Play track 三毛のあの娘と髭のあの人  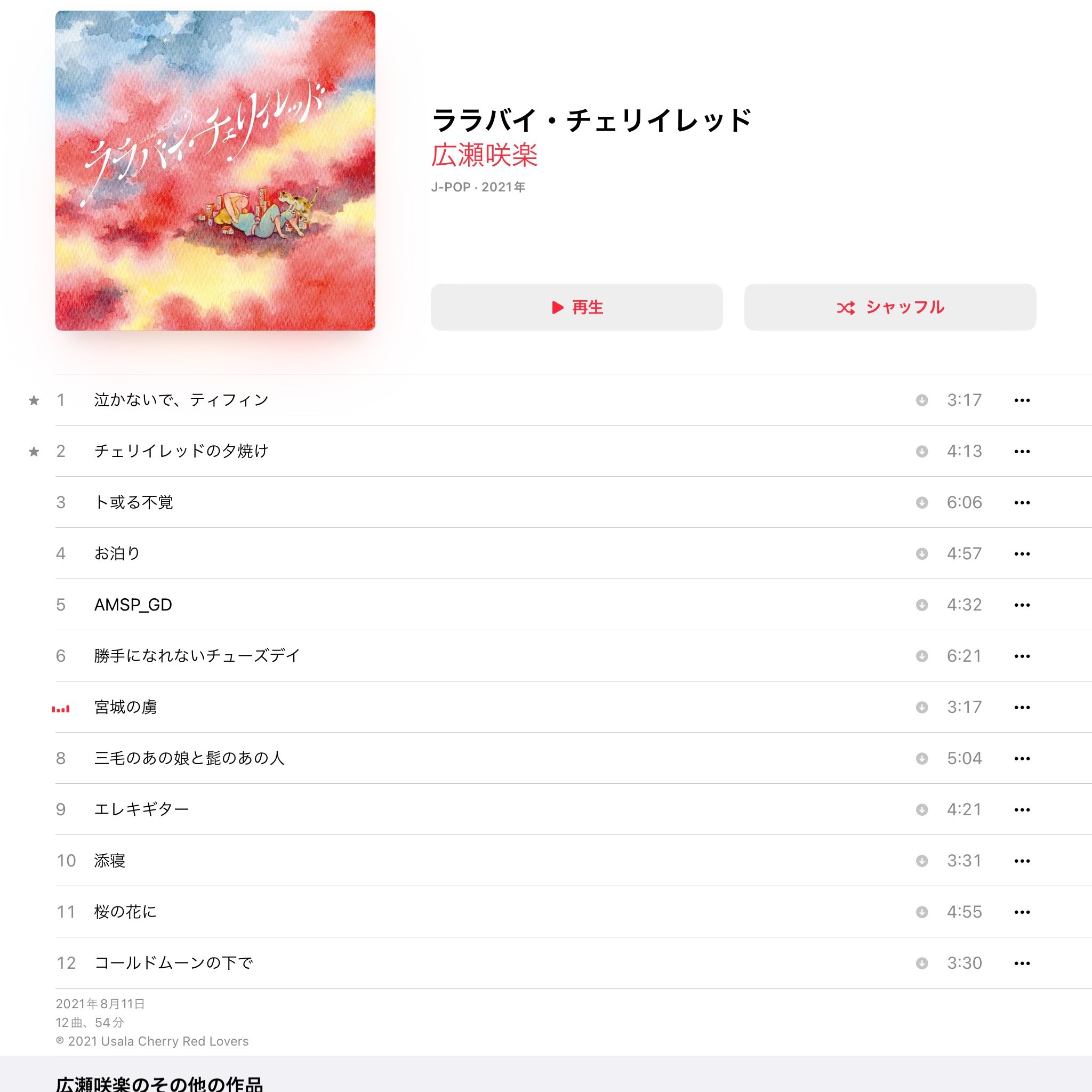tap(189, 758)
